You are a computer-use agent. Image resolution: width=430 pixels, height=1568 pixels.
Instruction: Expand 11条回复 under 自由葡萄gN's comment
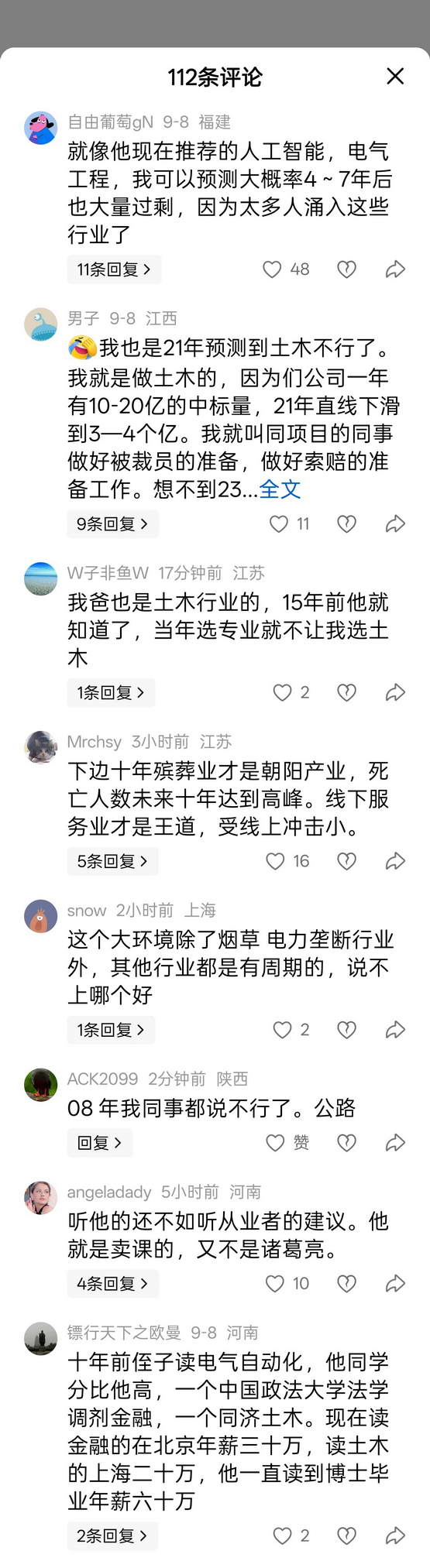tap(113, 269)
